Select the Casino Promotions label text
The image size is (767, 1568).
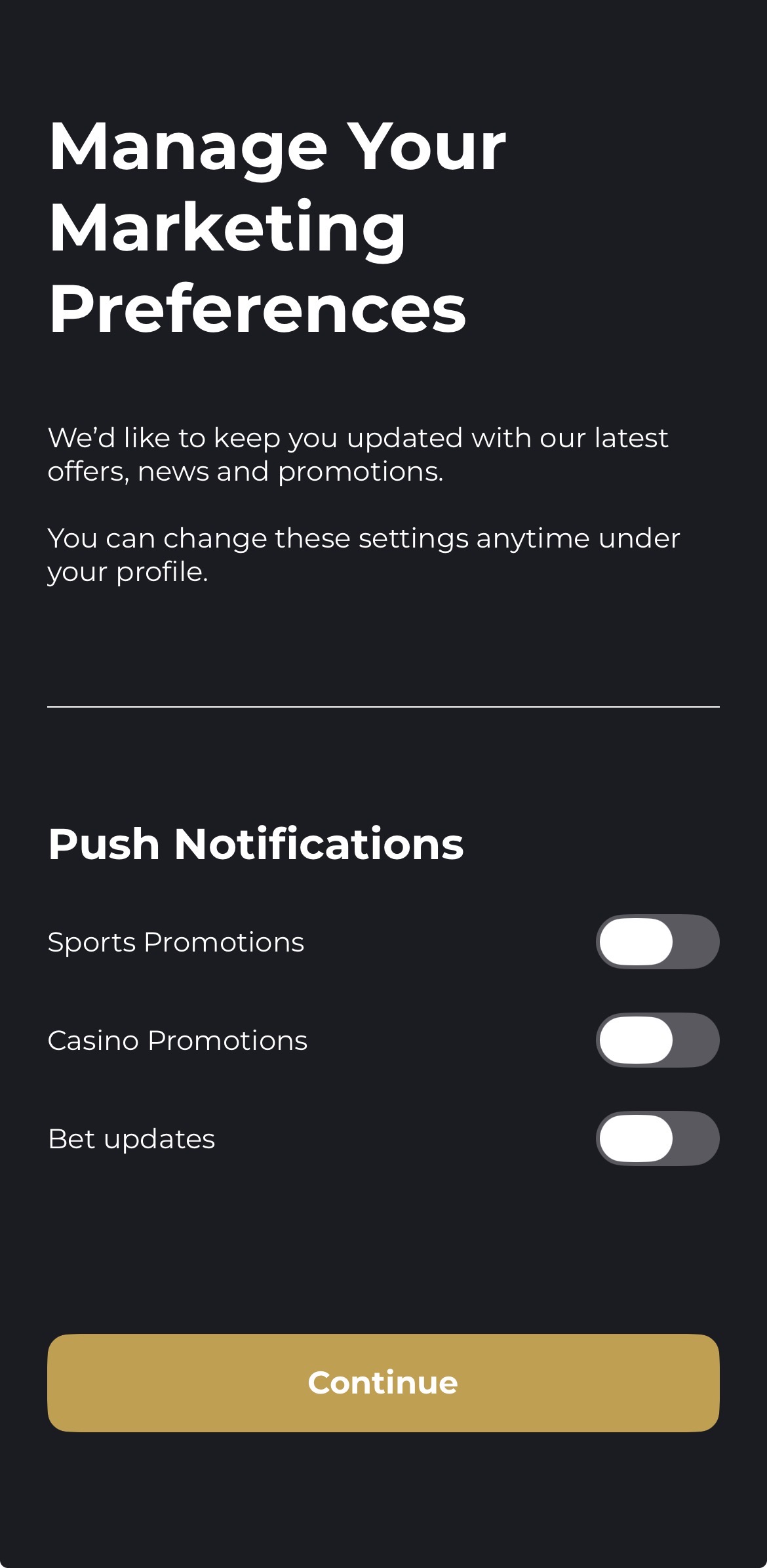click(x=177, y=1041)
